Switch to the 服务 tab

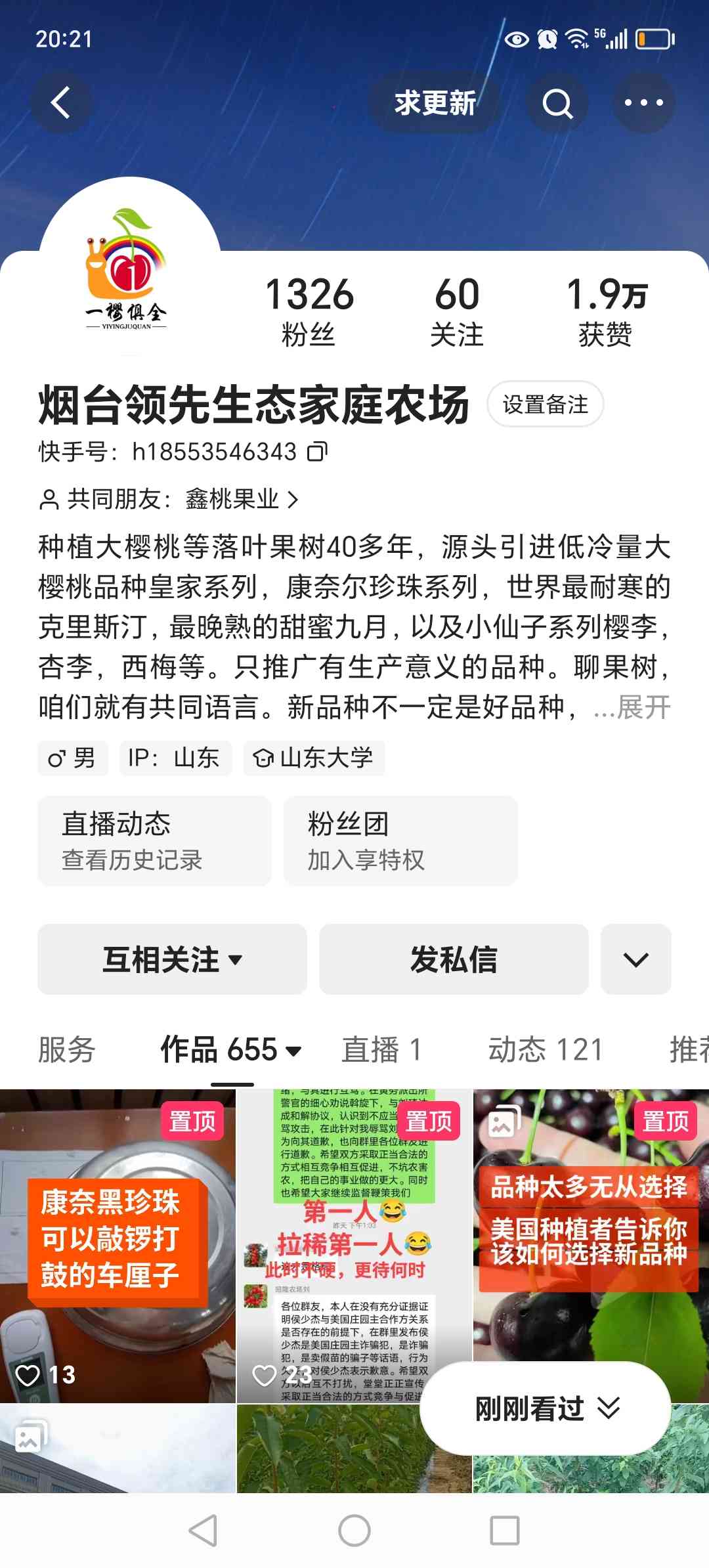[x=67, y=1049]
